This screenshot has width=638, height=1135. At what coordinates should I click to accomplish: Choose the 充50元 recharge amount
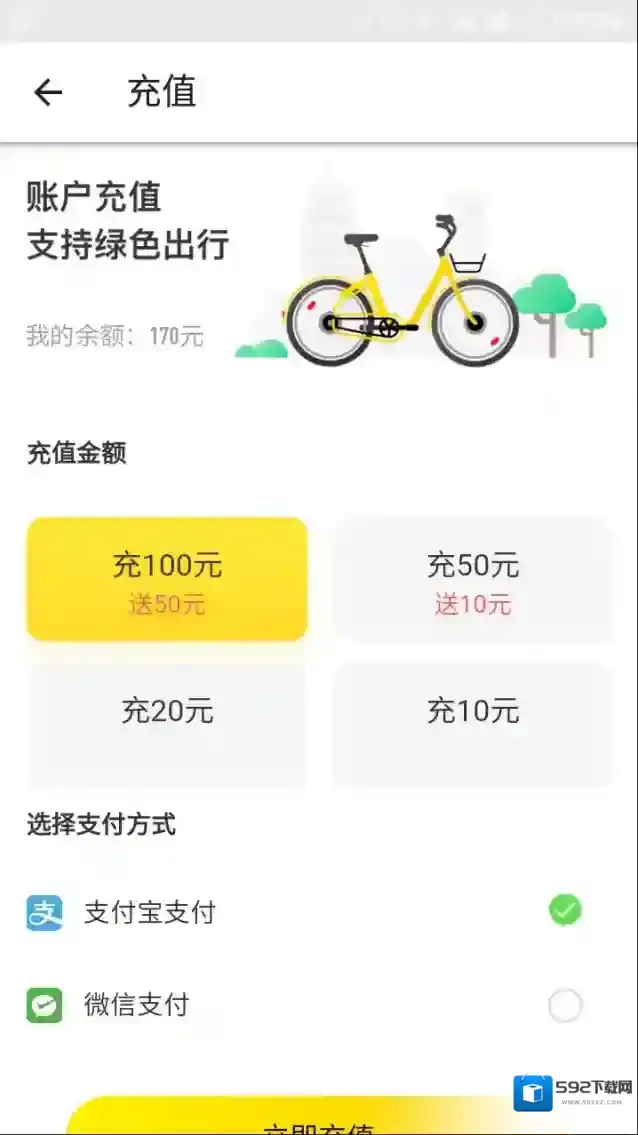(x=472, y=579)
